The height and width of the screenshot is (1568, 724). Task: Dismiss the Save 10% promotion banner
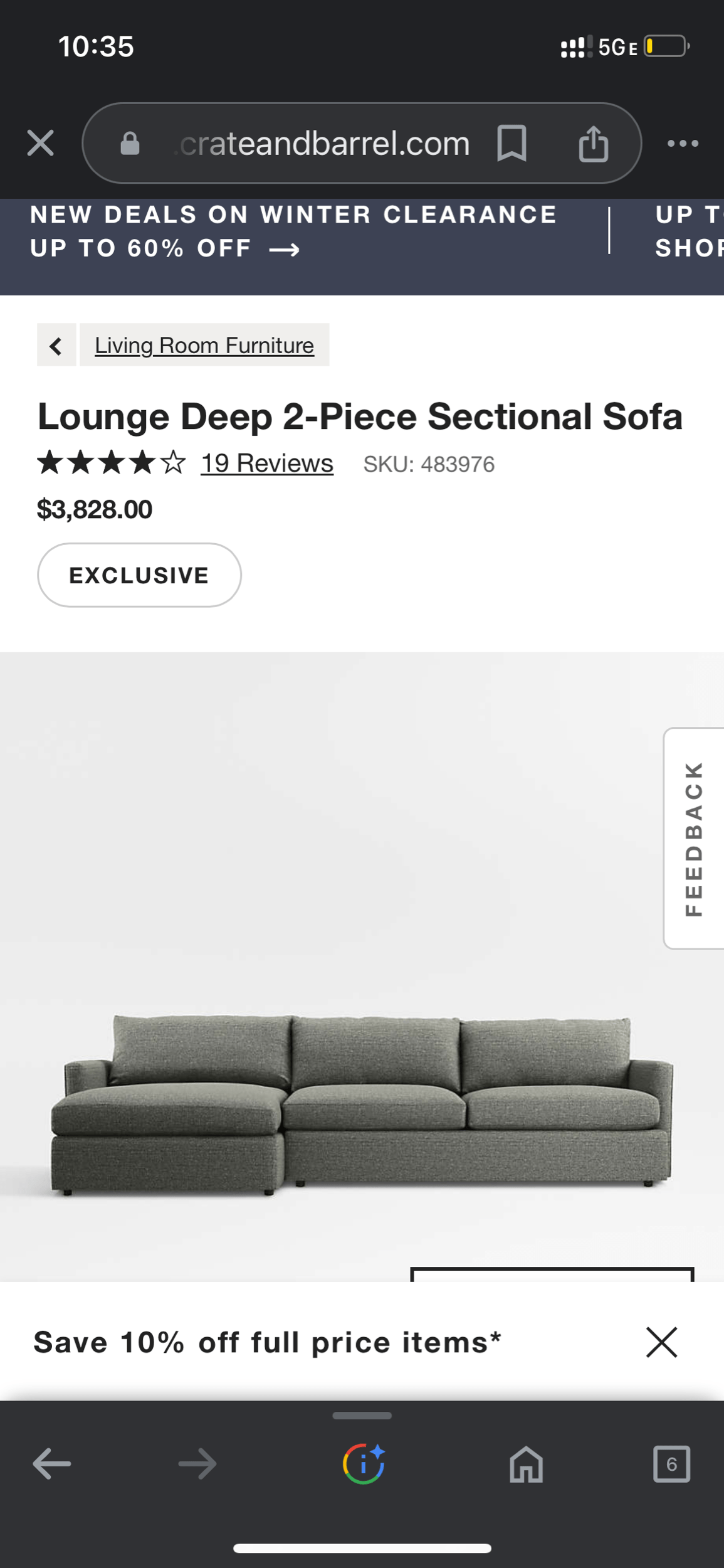click(x=663, y=1342)
